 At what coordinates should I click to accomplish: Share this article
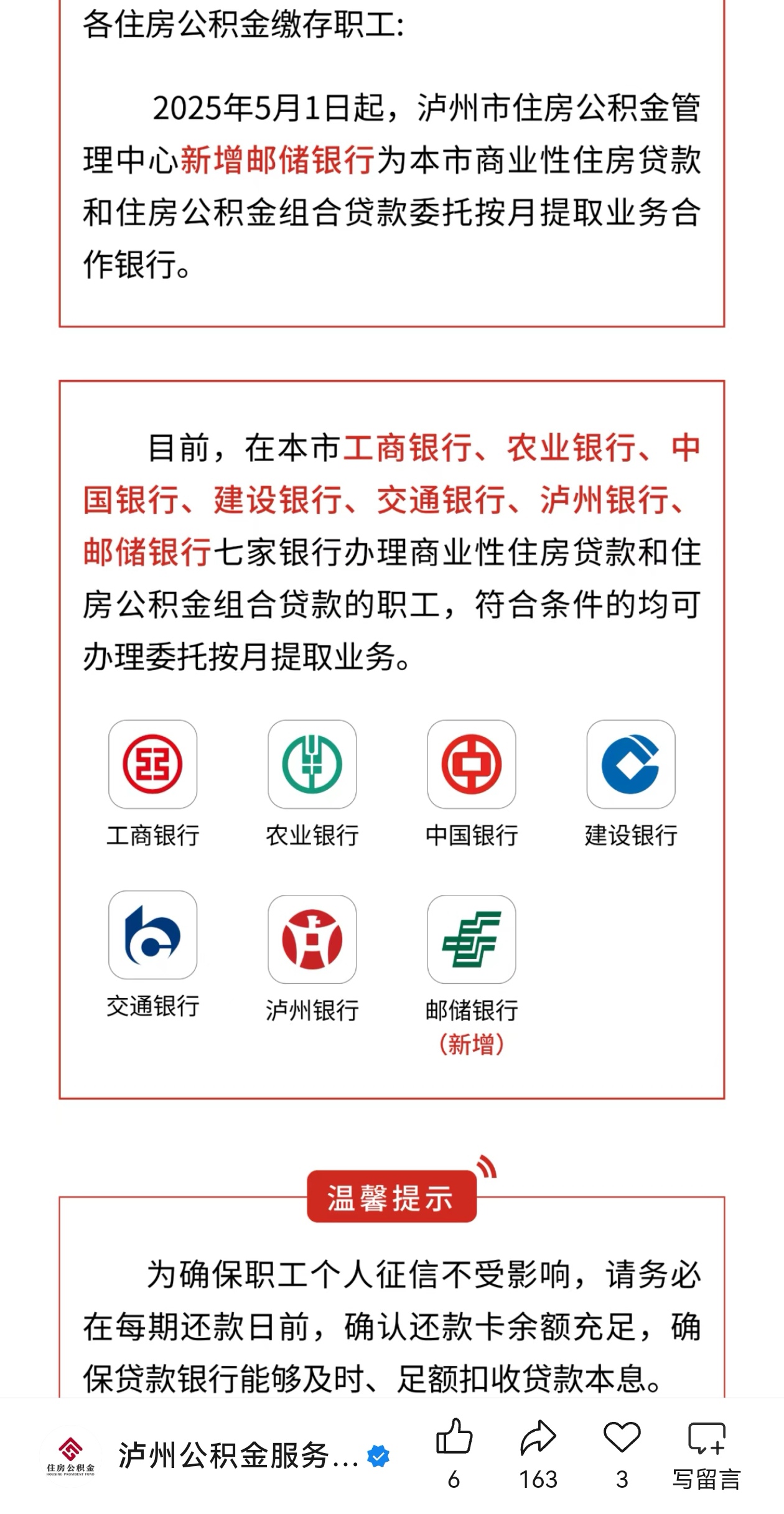[x=538, y=1438]
